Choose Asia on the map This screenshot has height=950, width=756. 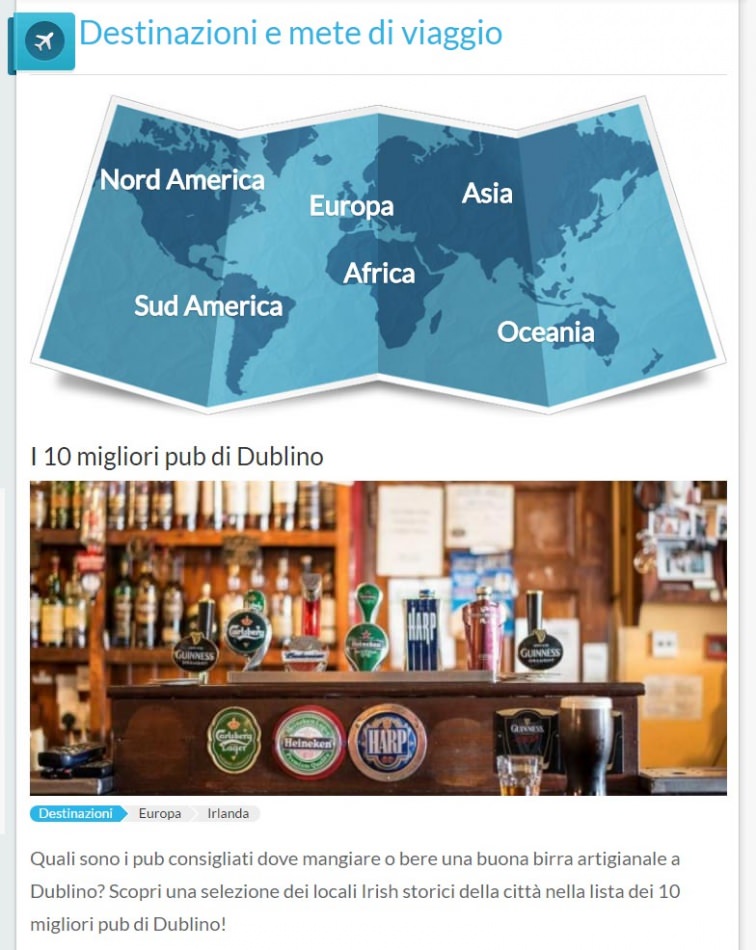(487, 193)
